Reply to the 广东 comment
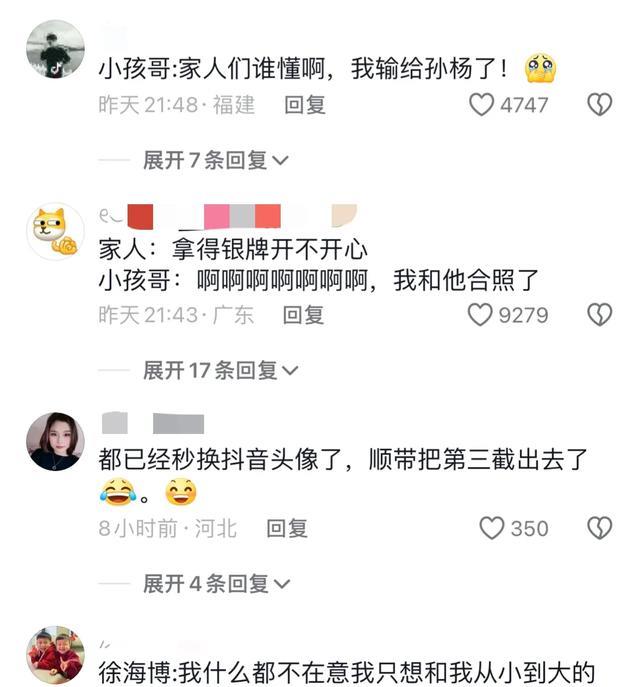640x687 pixels. click(303, 315)
